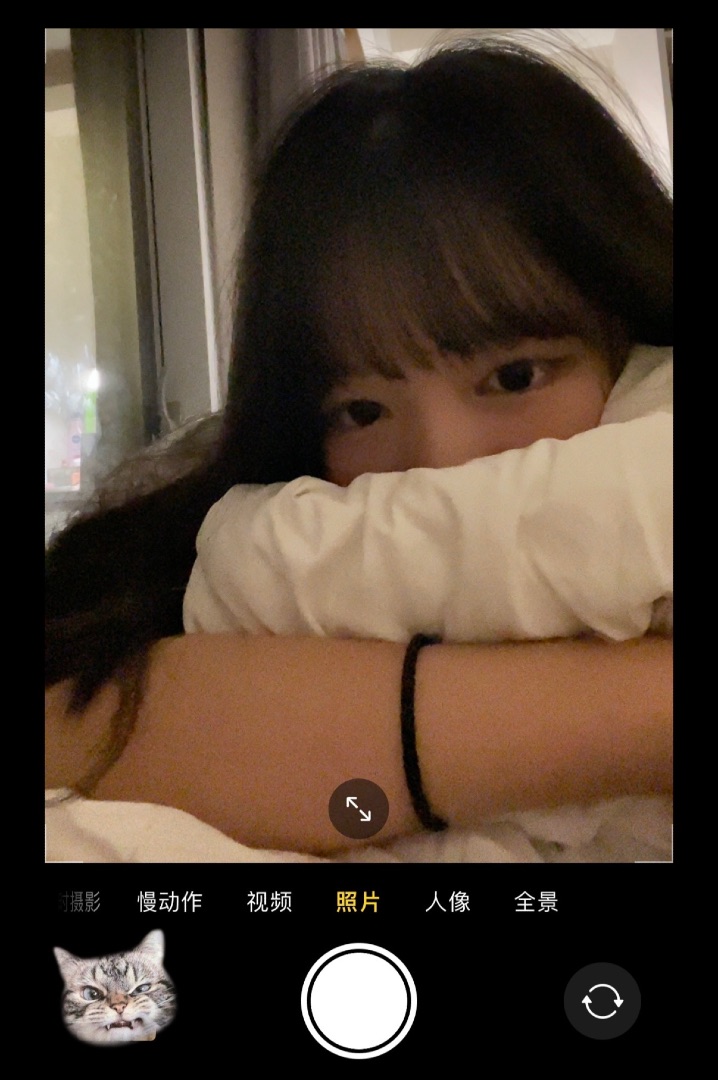Take a photo with the shutter button
Viewport: 718px width, 1080px height.
tap(359, 1000)
